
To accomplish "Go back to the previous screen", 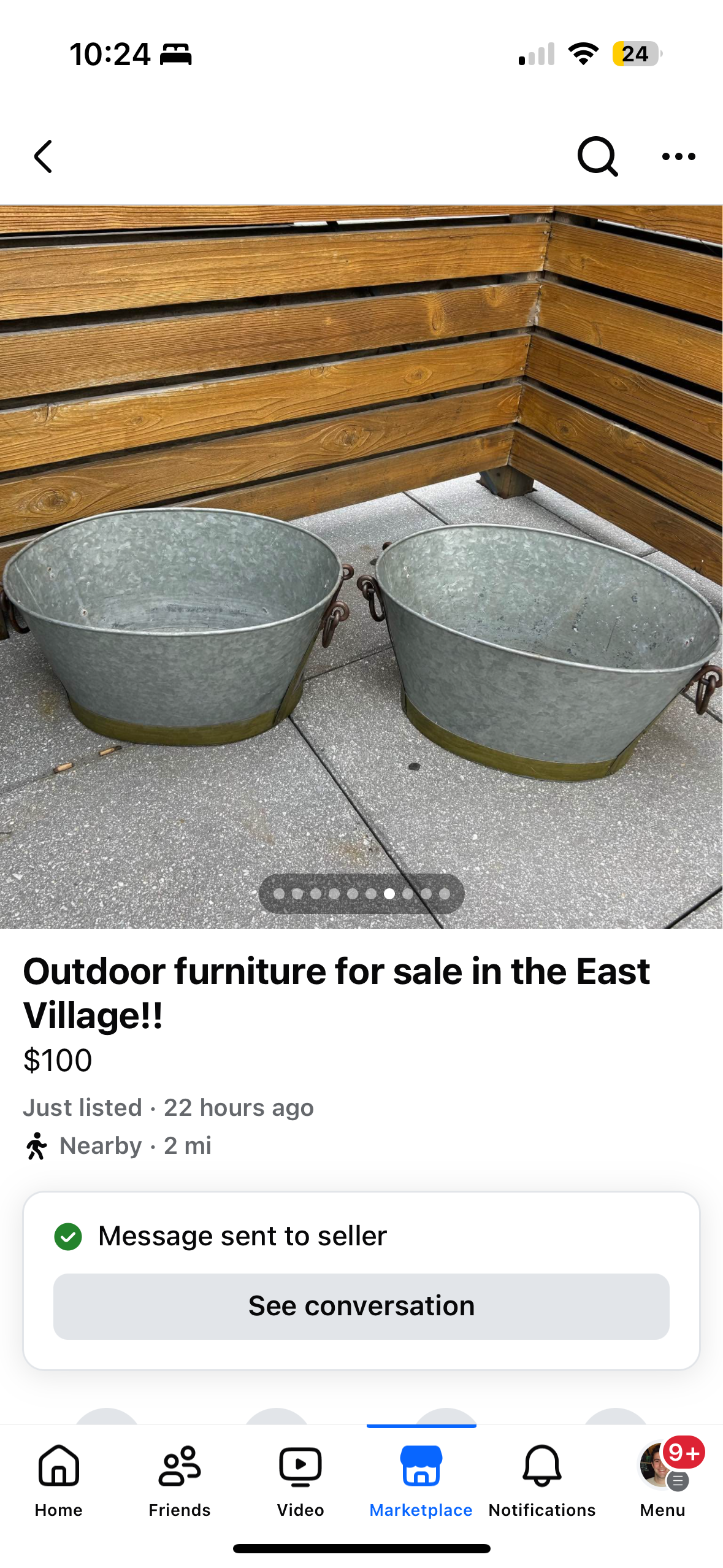I will (43, 156).
